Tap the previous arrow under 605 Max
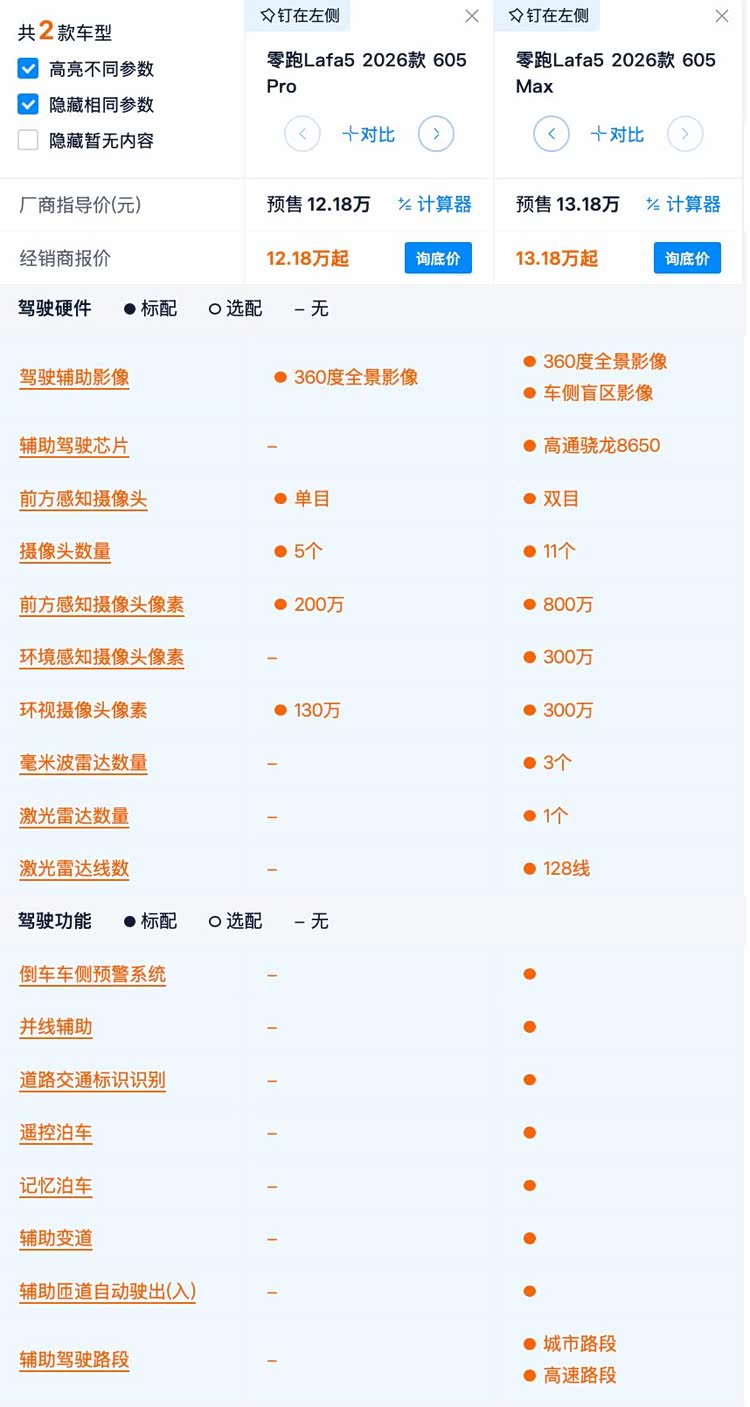This screenshot has height=1407, width=750. (551, 134)
